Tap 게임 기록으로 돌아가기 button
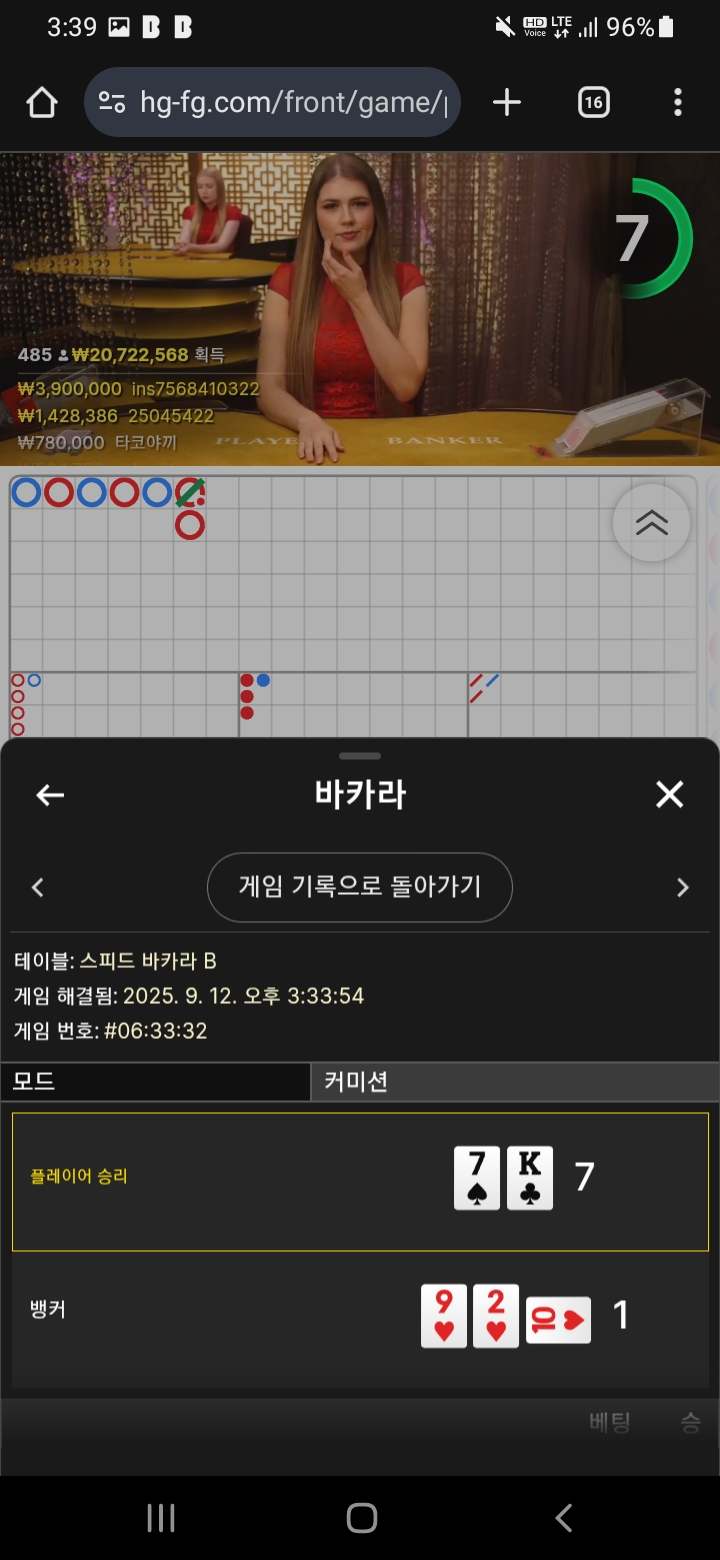720x1560 pixels. pos(360,887)
